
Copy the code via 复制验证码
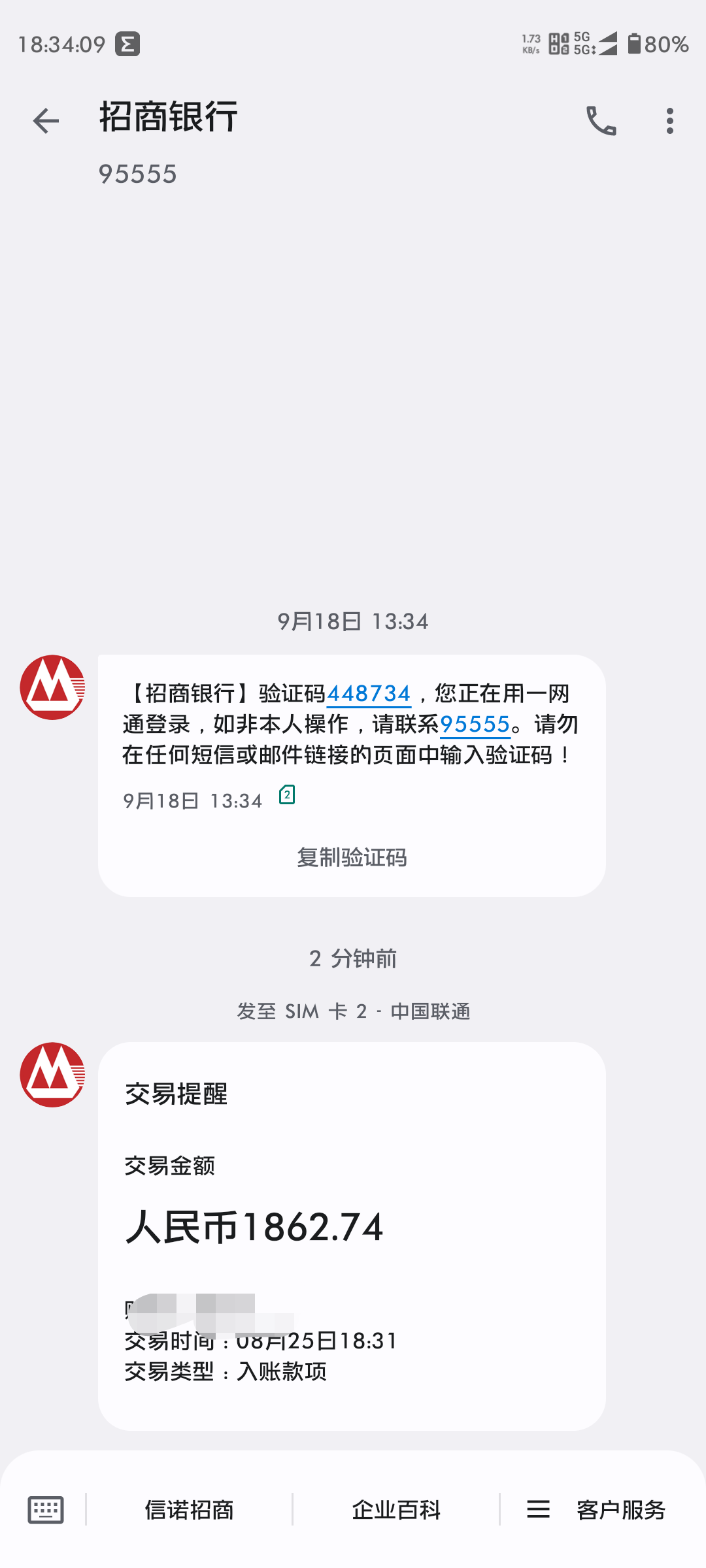(x=352, y=857)
